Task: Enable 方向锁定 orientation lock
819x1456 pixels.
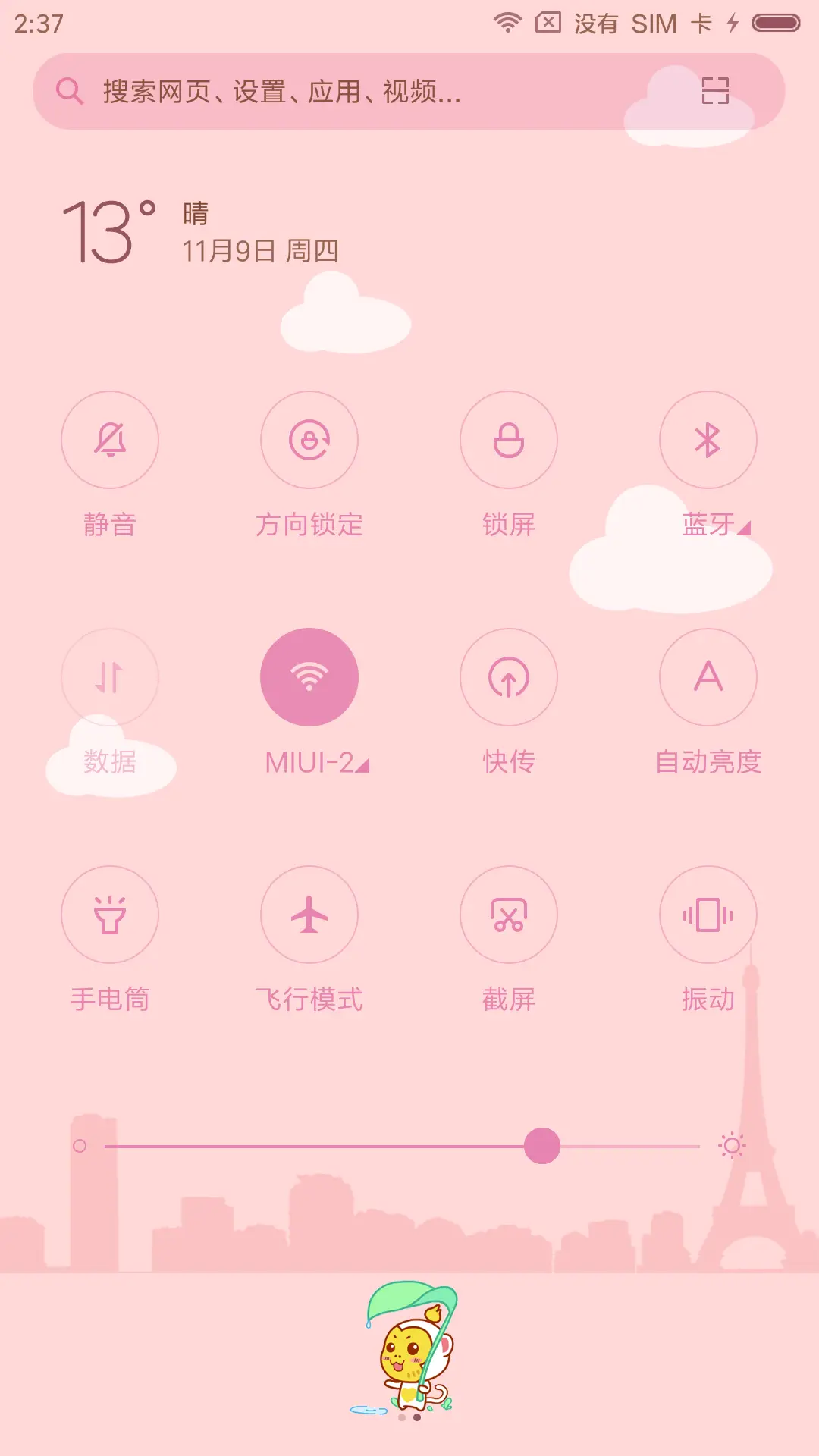Action: point(309,440)
